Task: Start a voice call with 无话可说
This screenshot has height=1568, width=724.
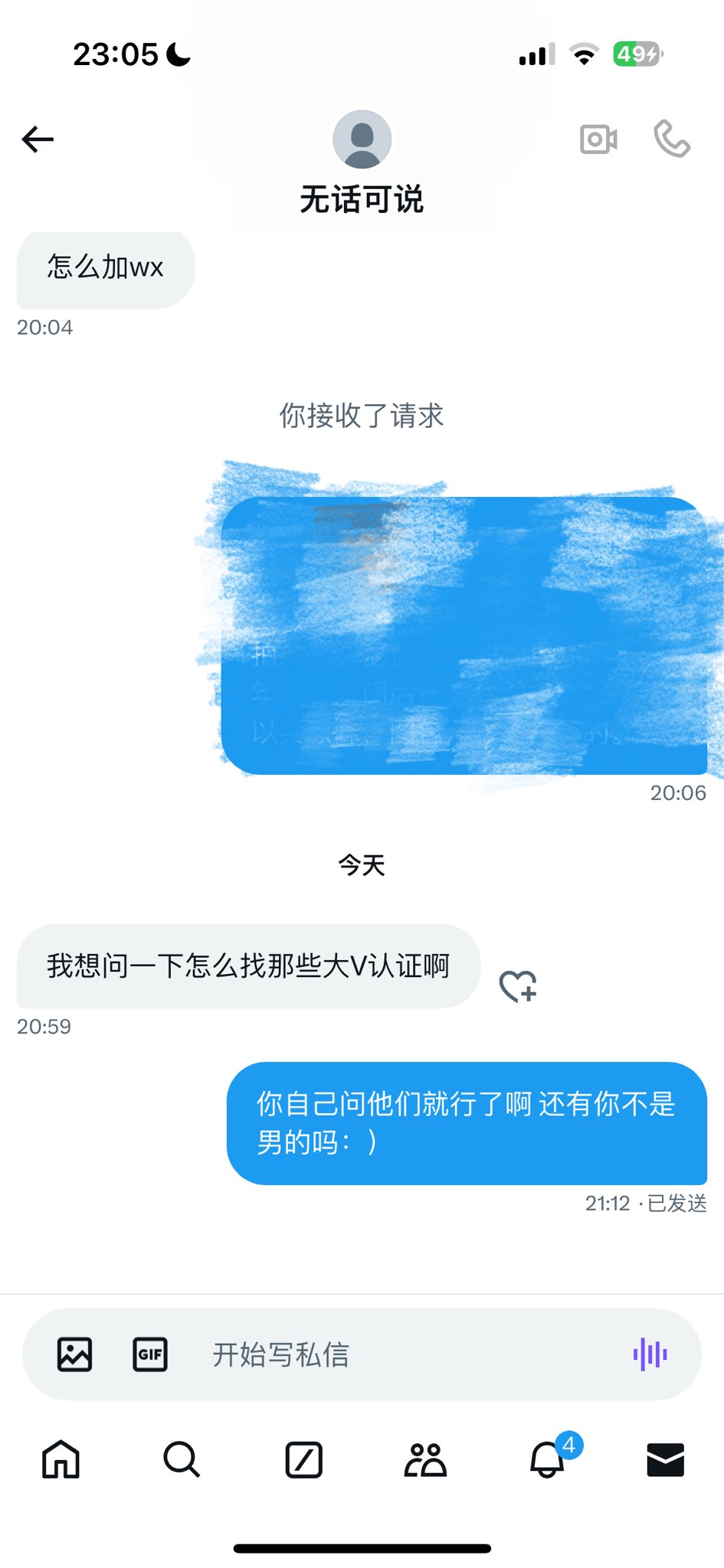Action: (x=672, y=139)
